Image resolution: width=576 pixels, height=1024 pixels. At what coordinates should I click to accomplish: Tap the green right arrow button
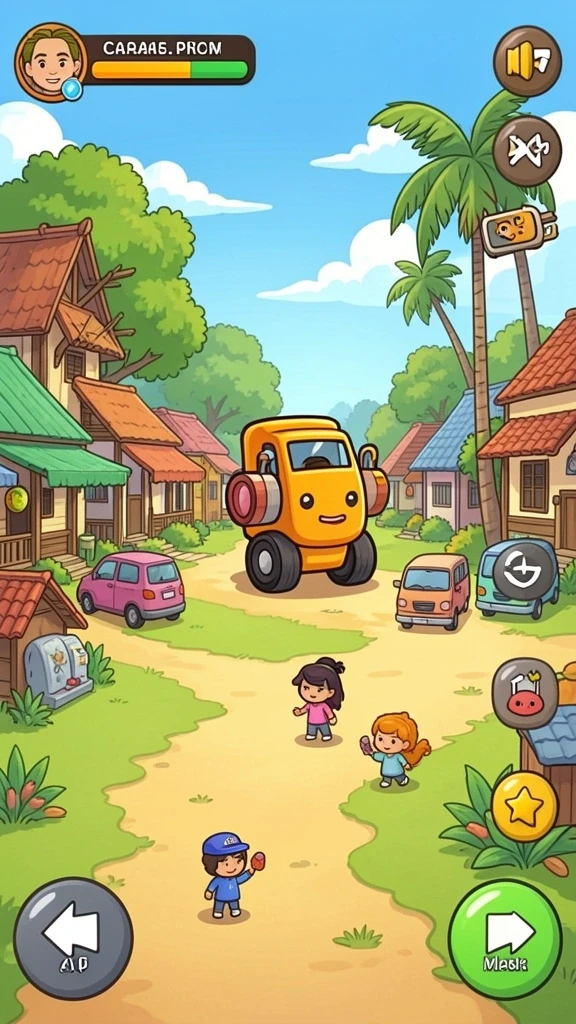coord(505,939)
